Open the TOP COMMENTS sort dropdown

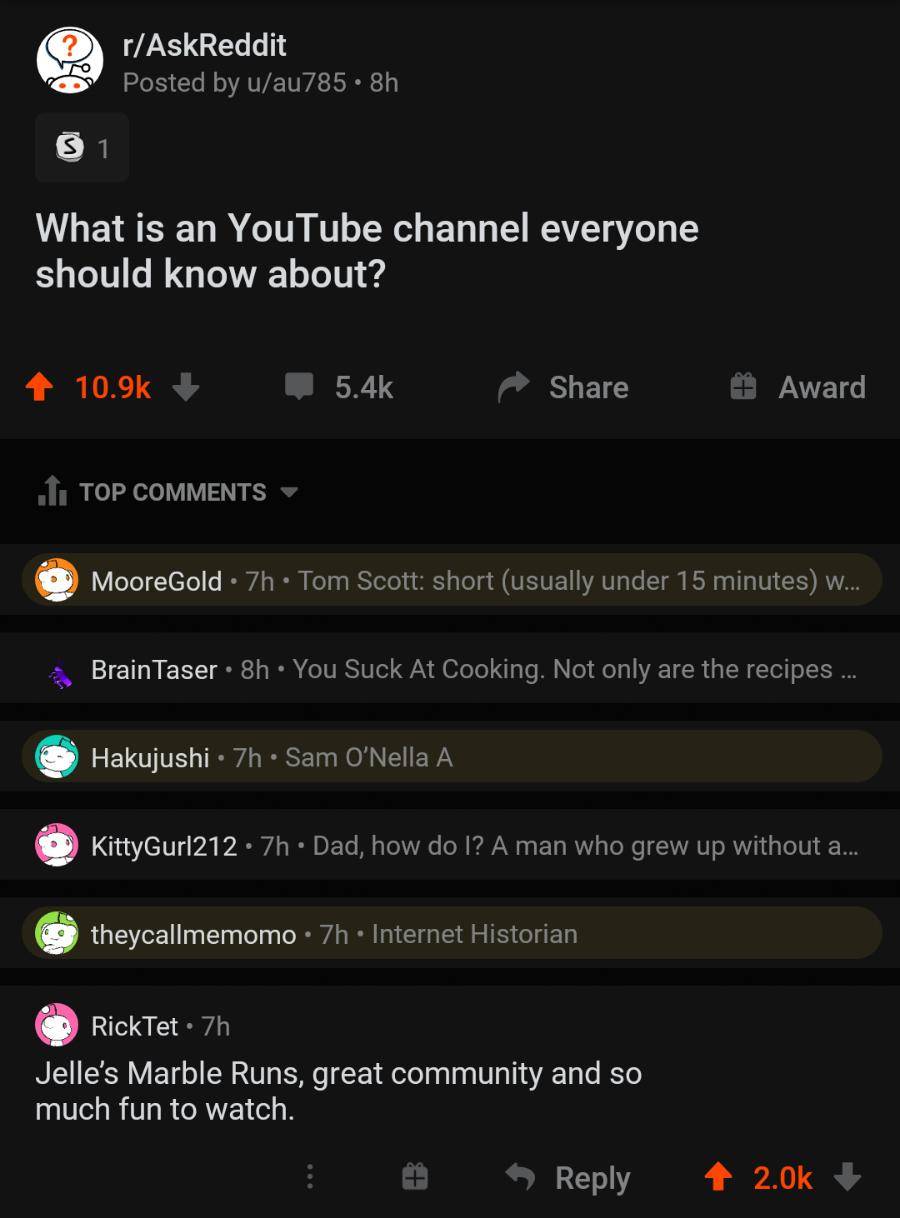click(x=289, y=493)
